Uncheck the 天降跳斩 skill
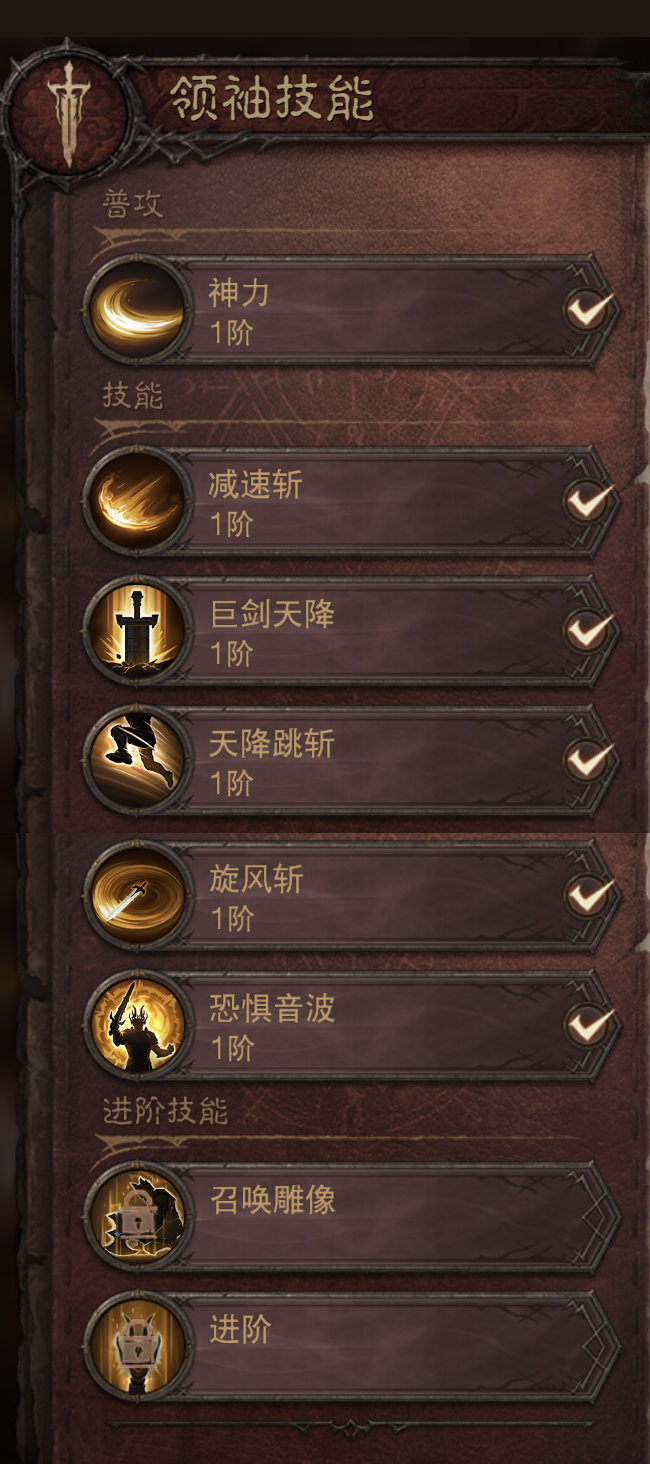650x1464 pixels. 588,761
